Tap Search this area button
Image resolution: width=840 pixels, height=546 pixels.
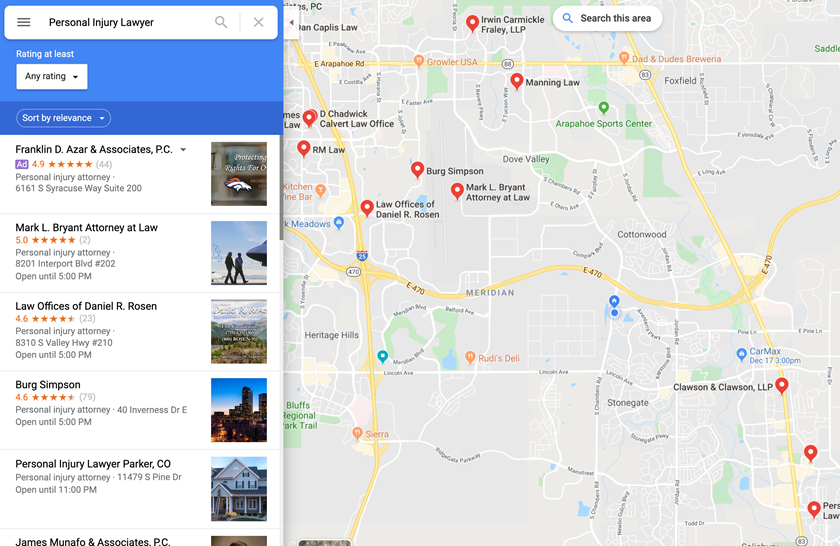(x=607, y=18)
